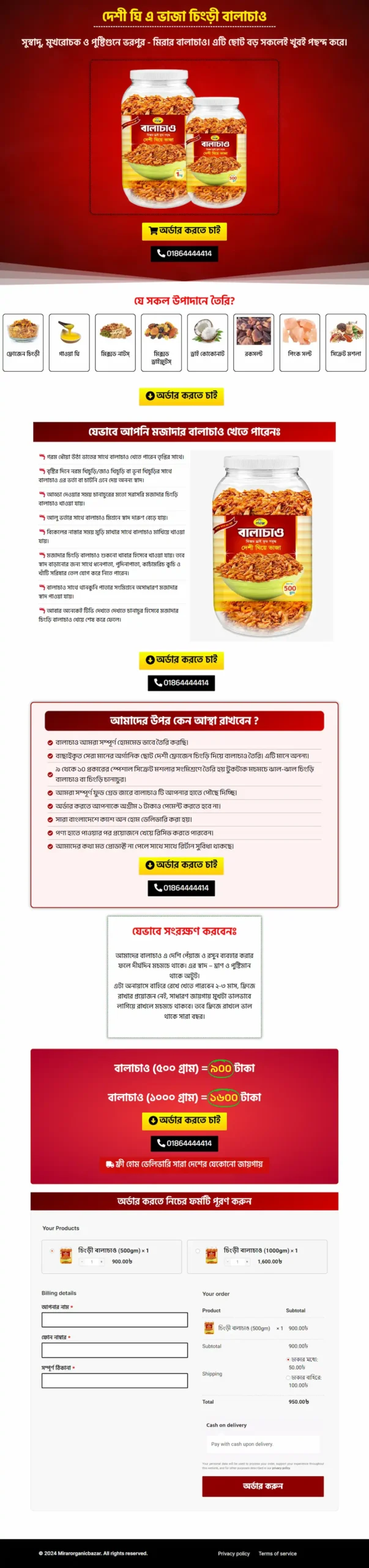The height and width of the screenshot is (1568, 369).
Task: Focus the ফোন নাম্বার phone field
Action: tap(114, 1350)
